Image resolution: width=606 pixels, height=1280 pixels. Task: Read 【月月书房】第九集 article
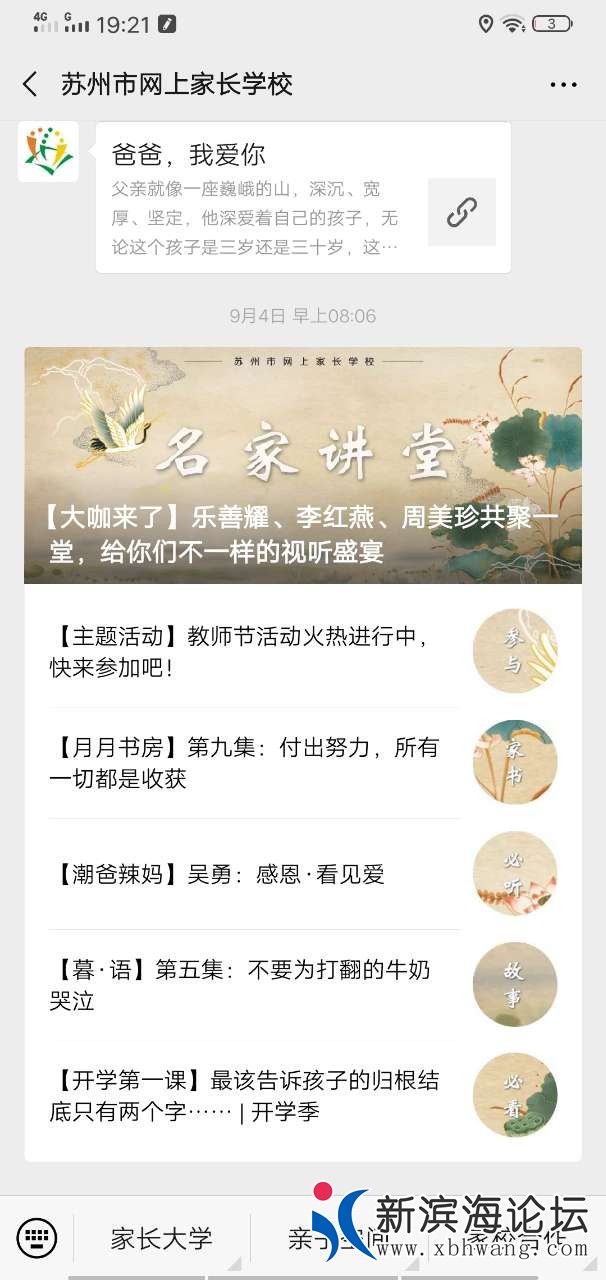pos(255,763)
